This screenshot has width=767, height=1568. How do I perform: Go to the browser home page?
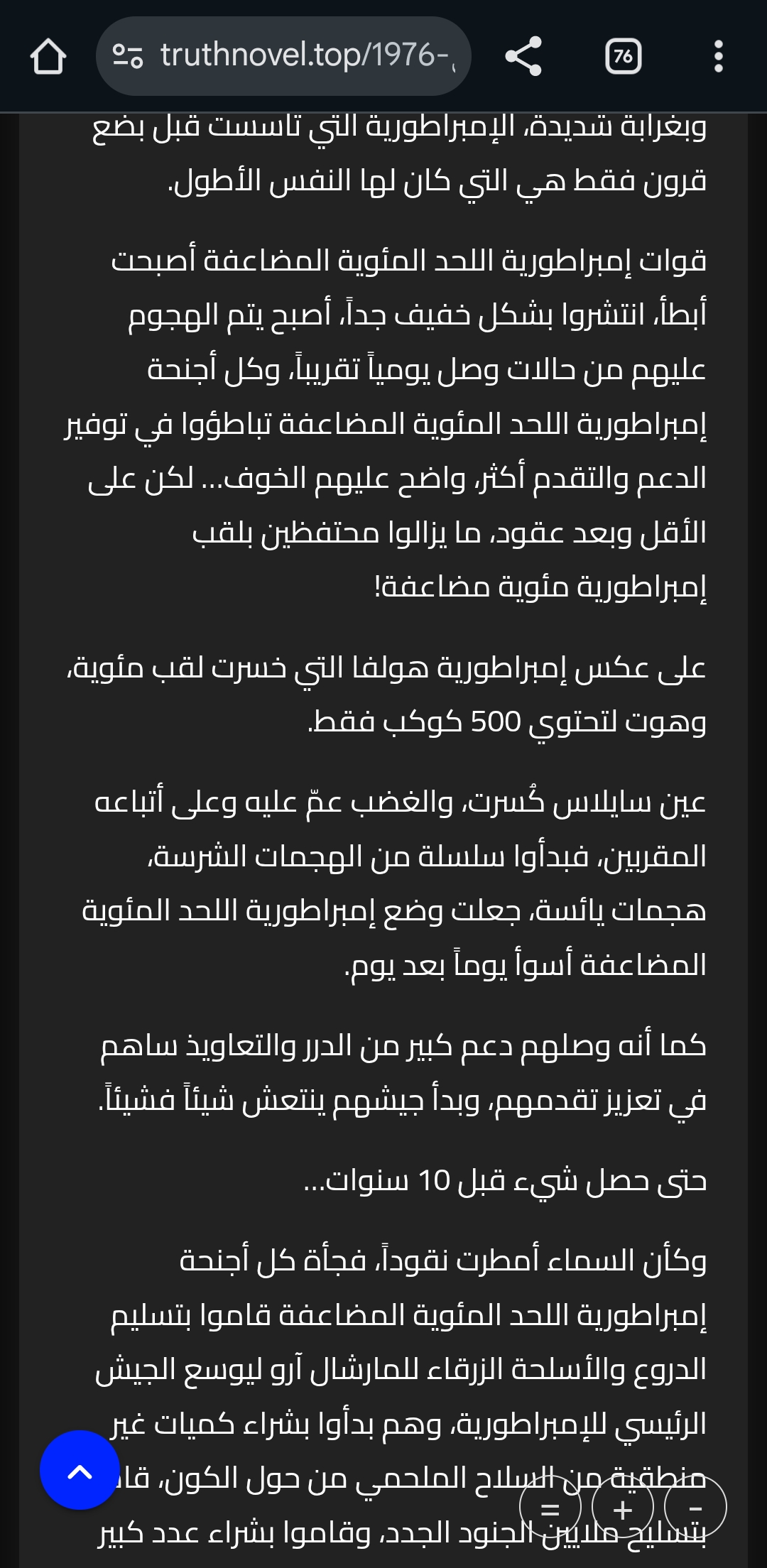coord(48,57)
